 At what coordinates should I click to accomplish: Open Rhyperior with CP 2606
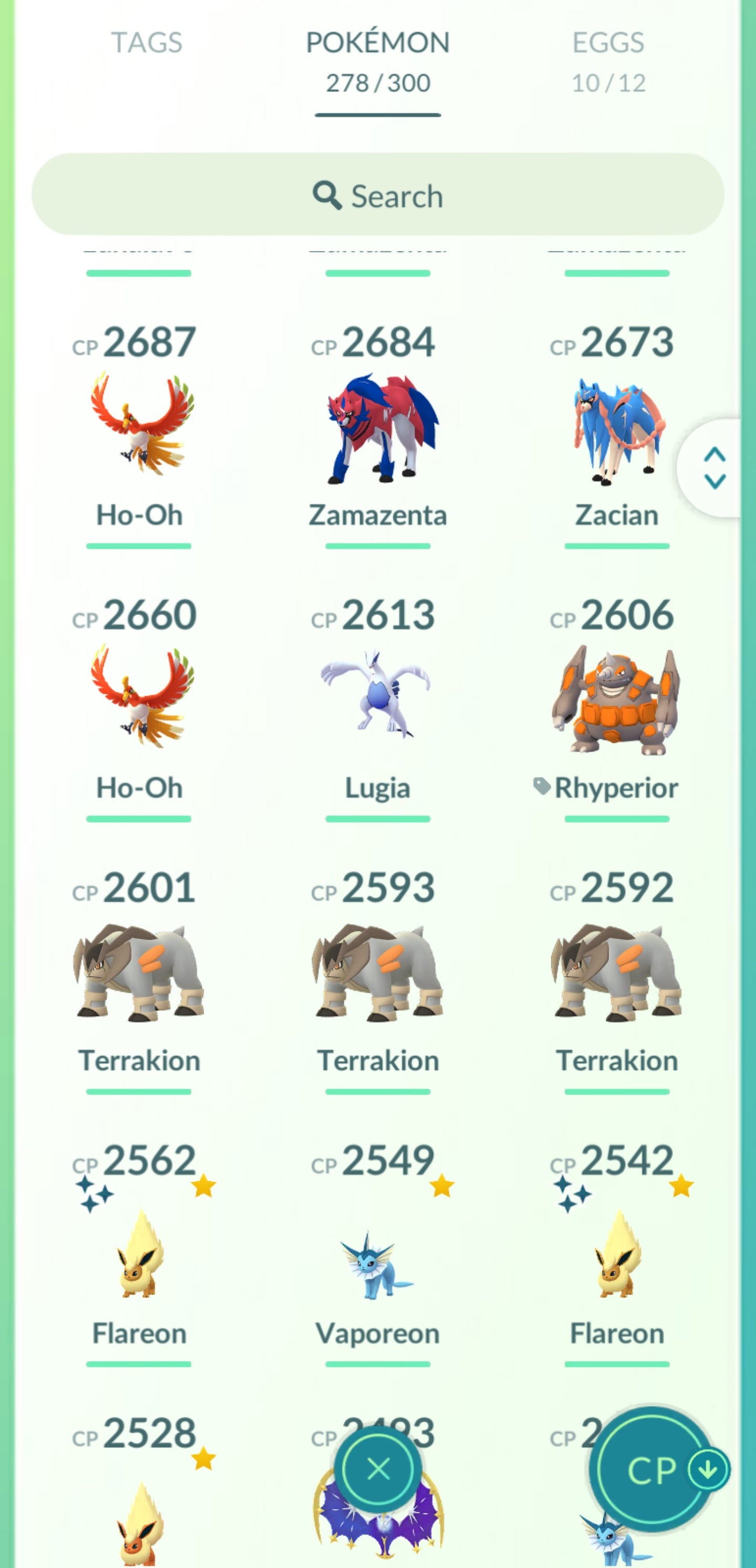tap(616, 700)
